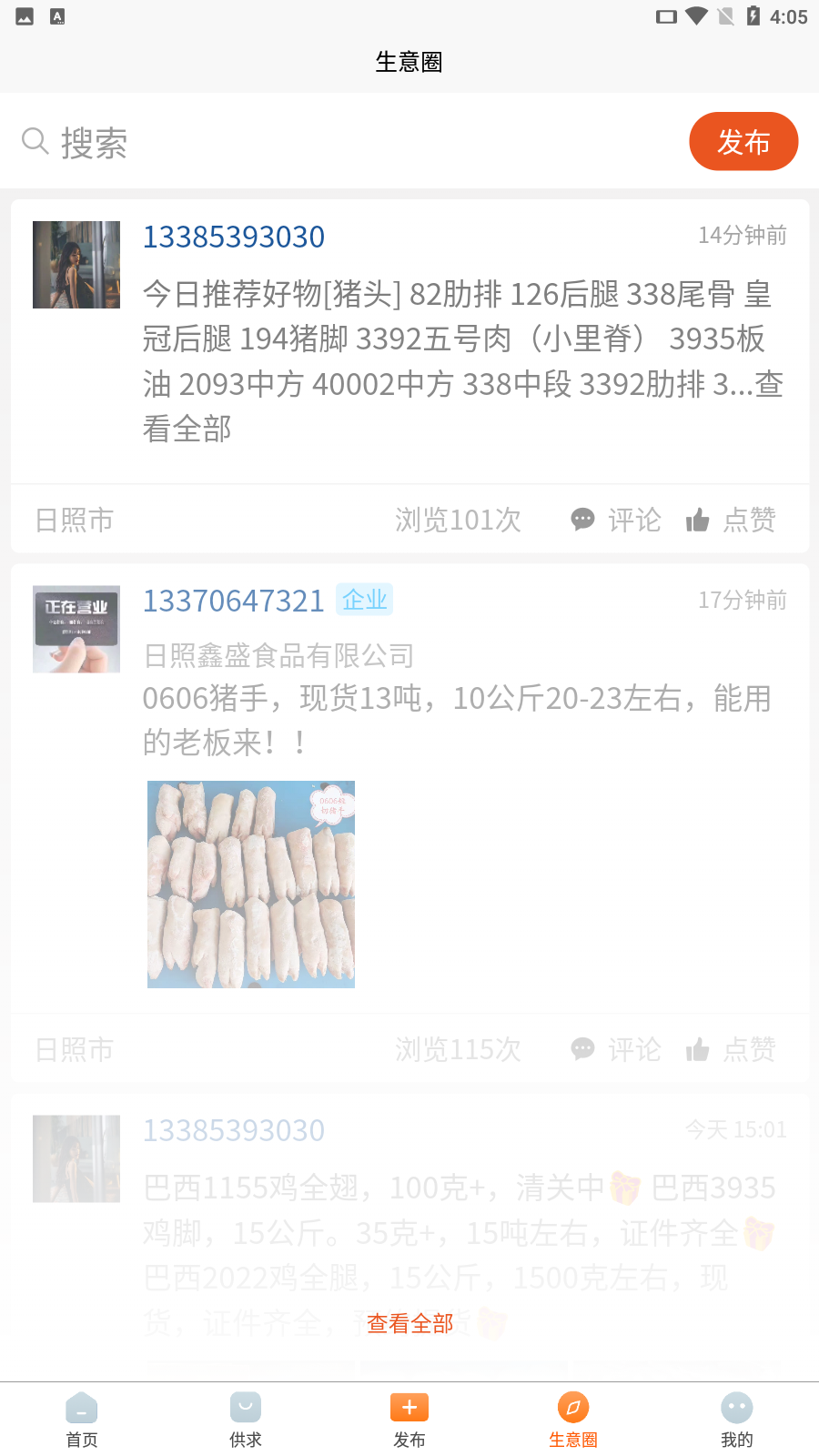Like the 浏览115次 post
This screenshot has height=1456, width=819.
731,1049
